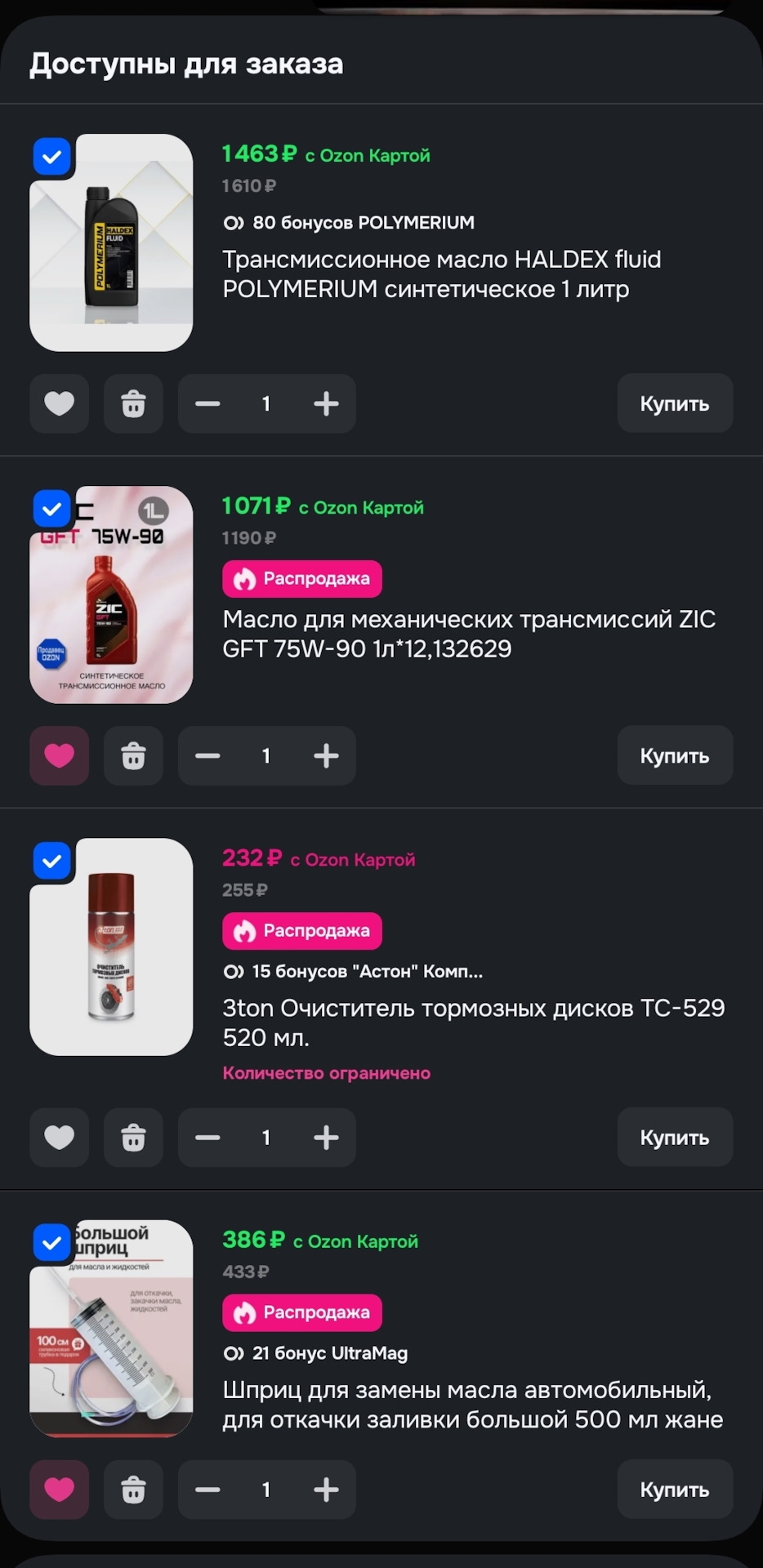Open the 3ton brake cleaner product image

(x=111, y=947)
